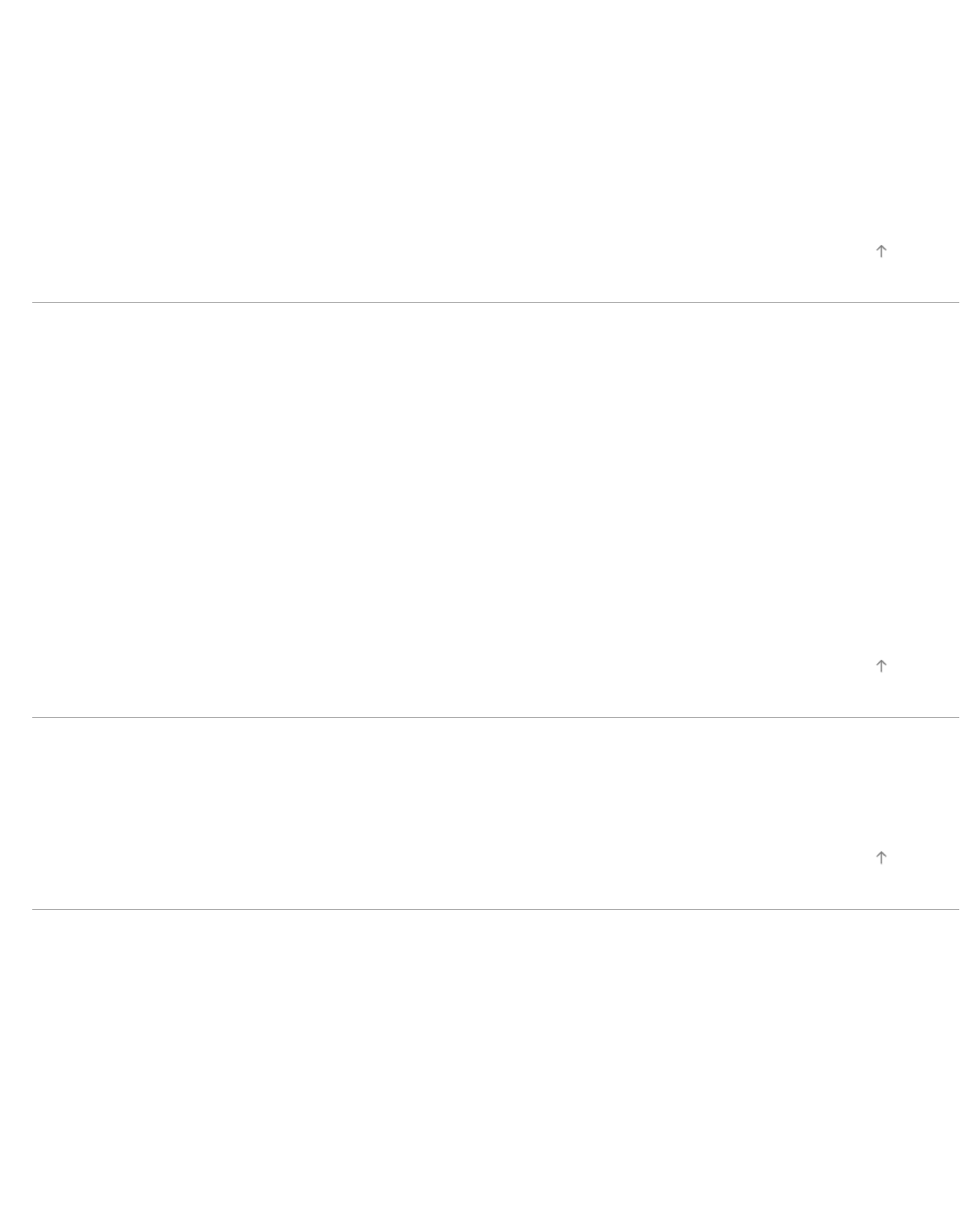Screen dimensions: 980x1208
Task: Jump to top from the third section's arrow
Action: coord(881,858)
